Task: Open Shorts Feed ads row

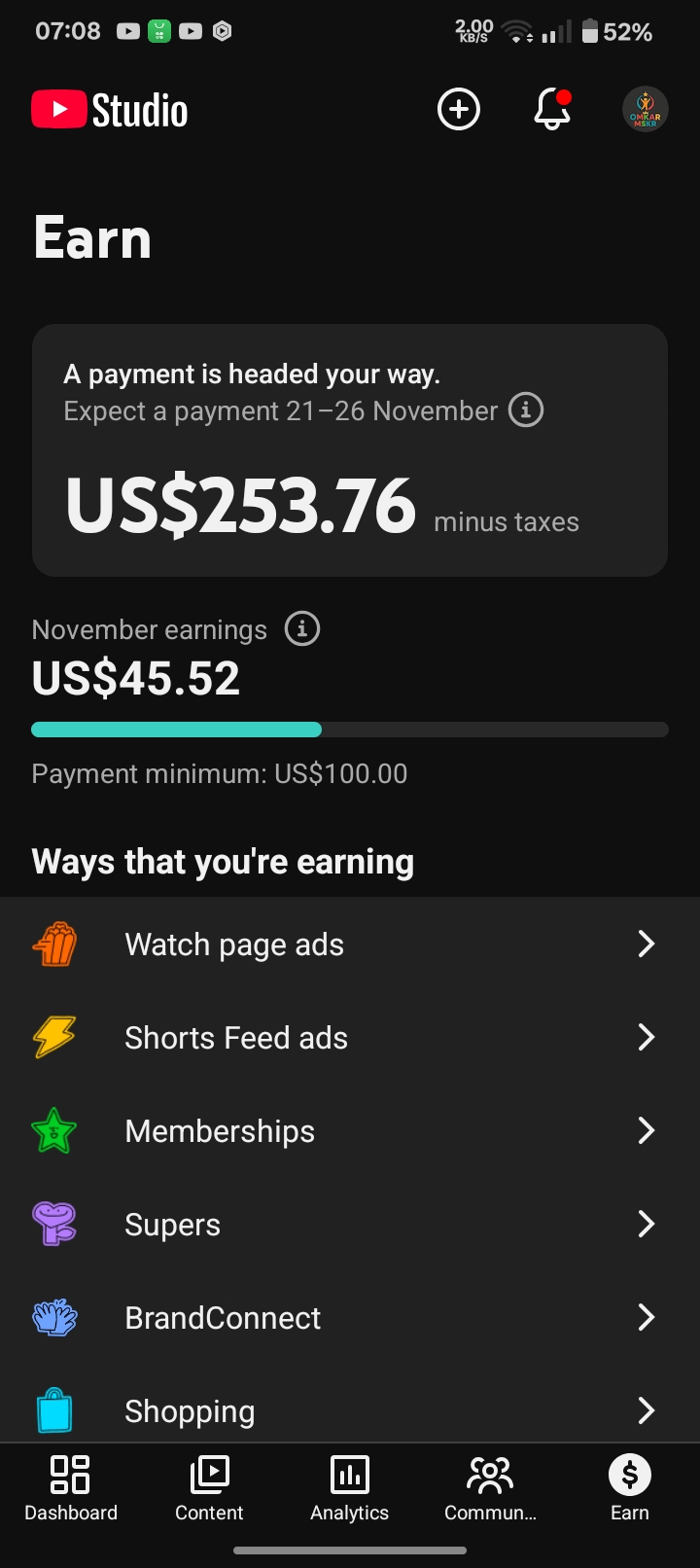Action: 350,1037
